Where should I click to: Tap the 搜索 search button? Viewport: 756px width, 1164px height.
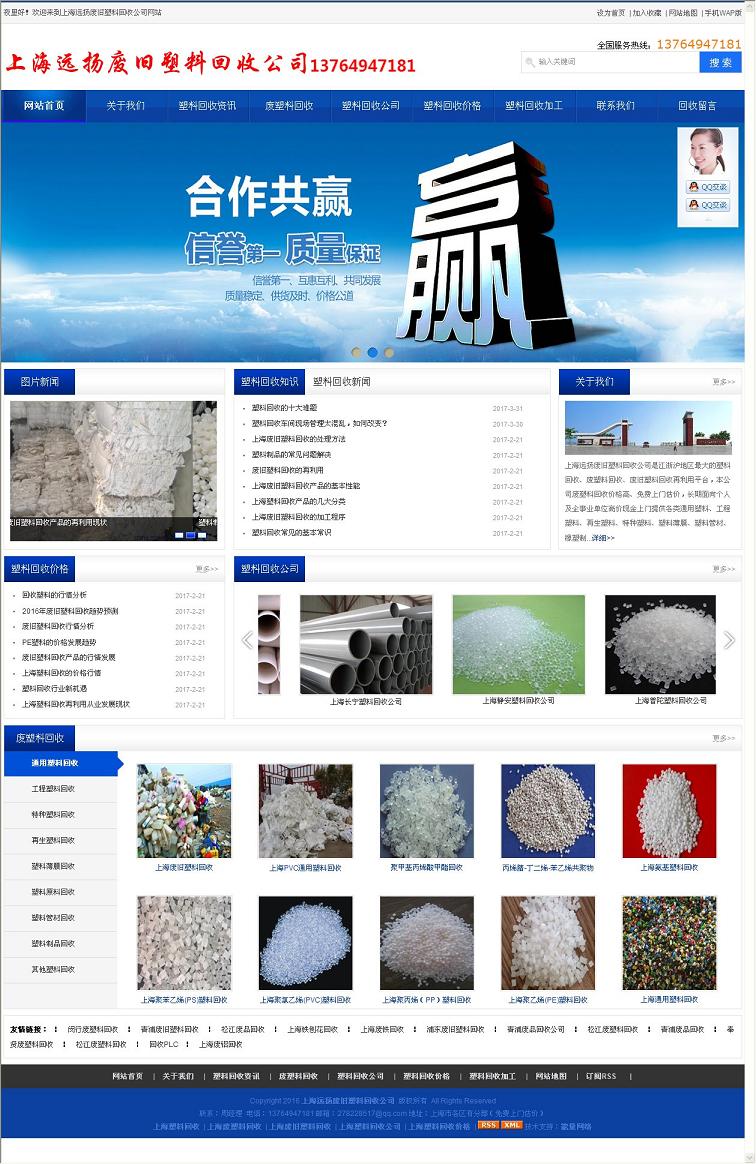pos(720,62)
